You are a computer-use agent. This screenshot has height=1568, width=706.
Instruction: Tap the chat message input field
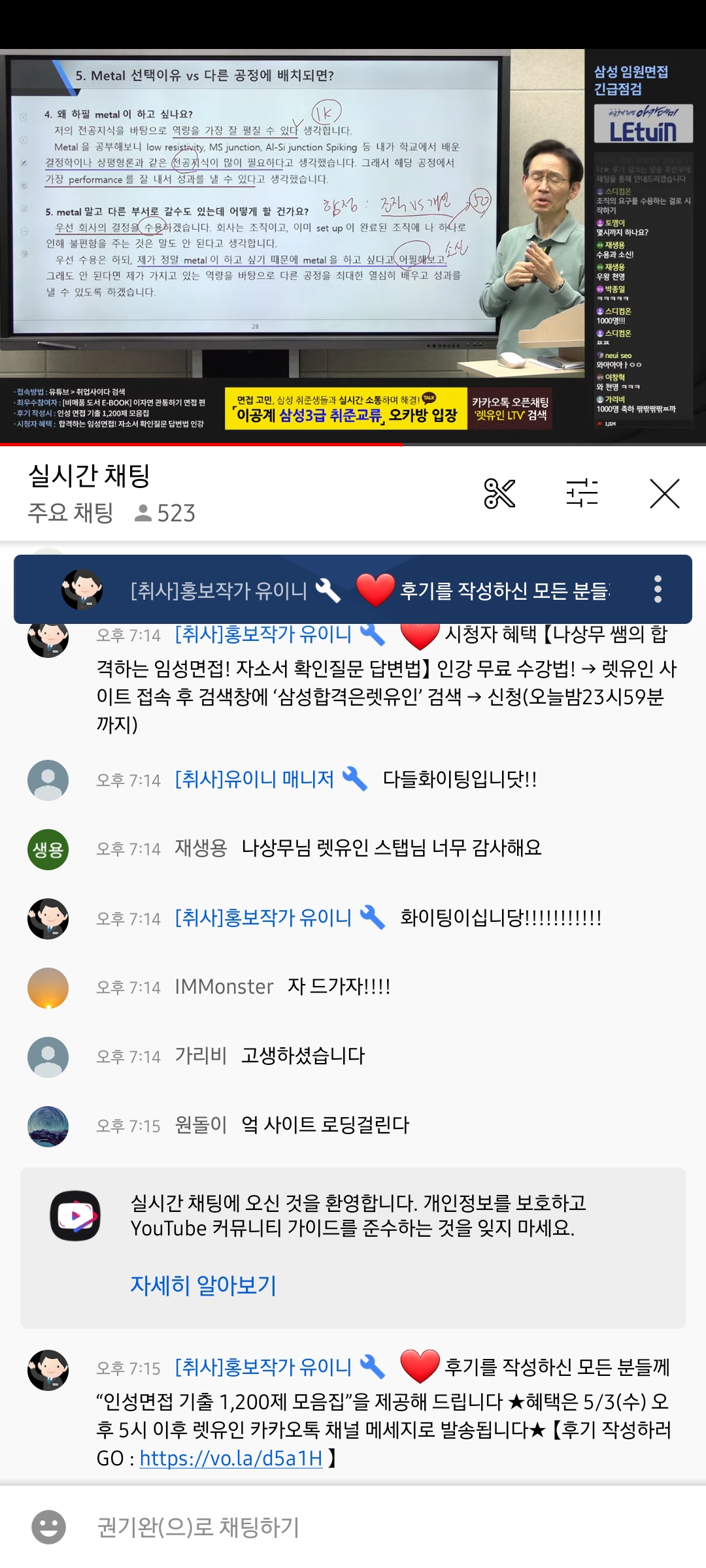366,1527
